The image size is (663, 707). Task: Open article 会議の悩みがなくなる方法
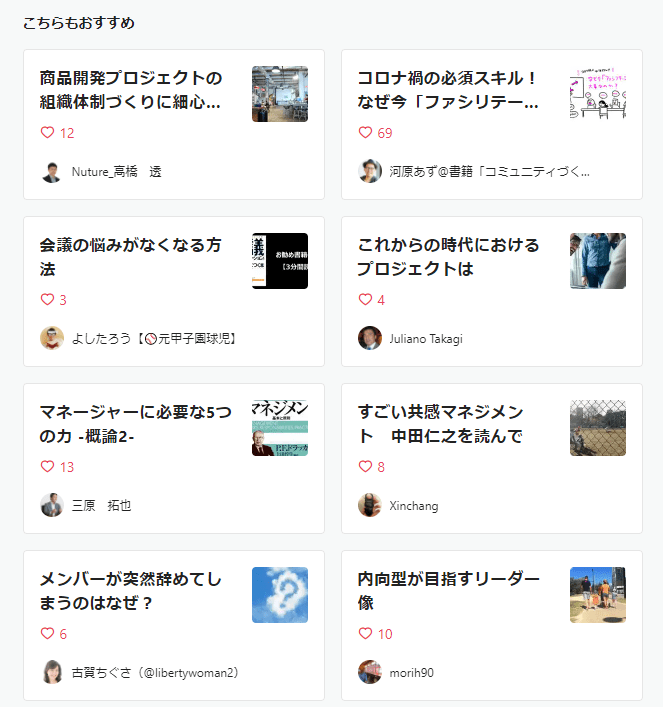(x=131, y=257)
